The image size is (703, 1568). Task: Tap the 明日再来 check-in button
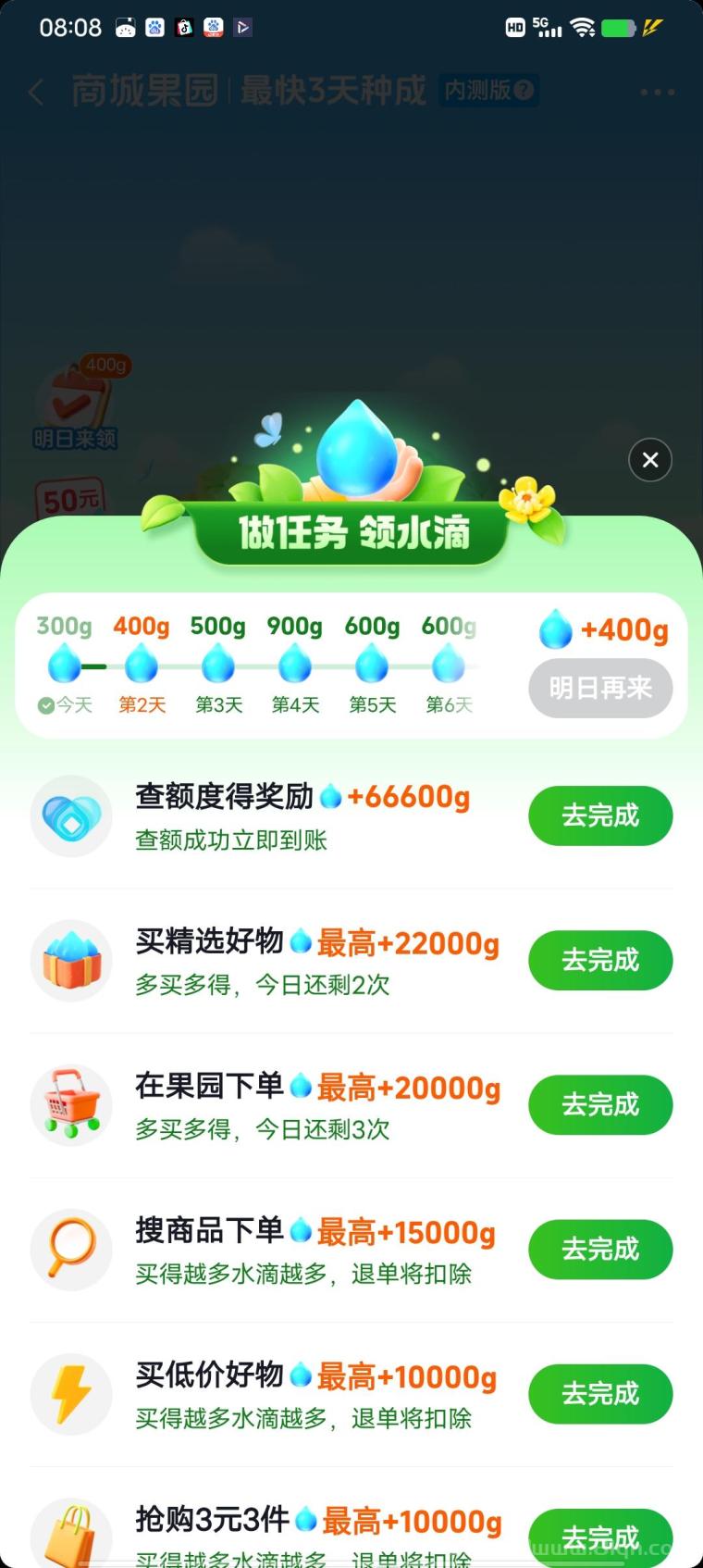coord(600,688)
